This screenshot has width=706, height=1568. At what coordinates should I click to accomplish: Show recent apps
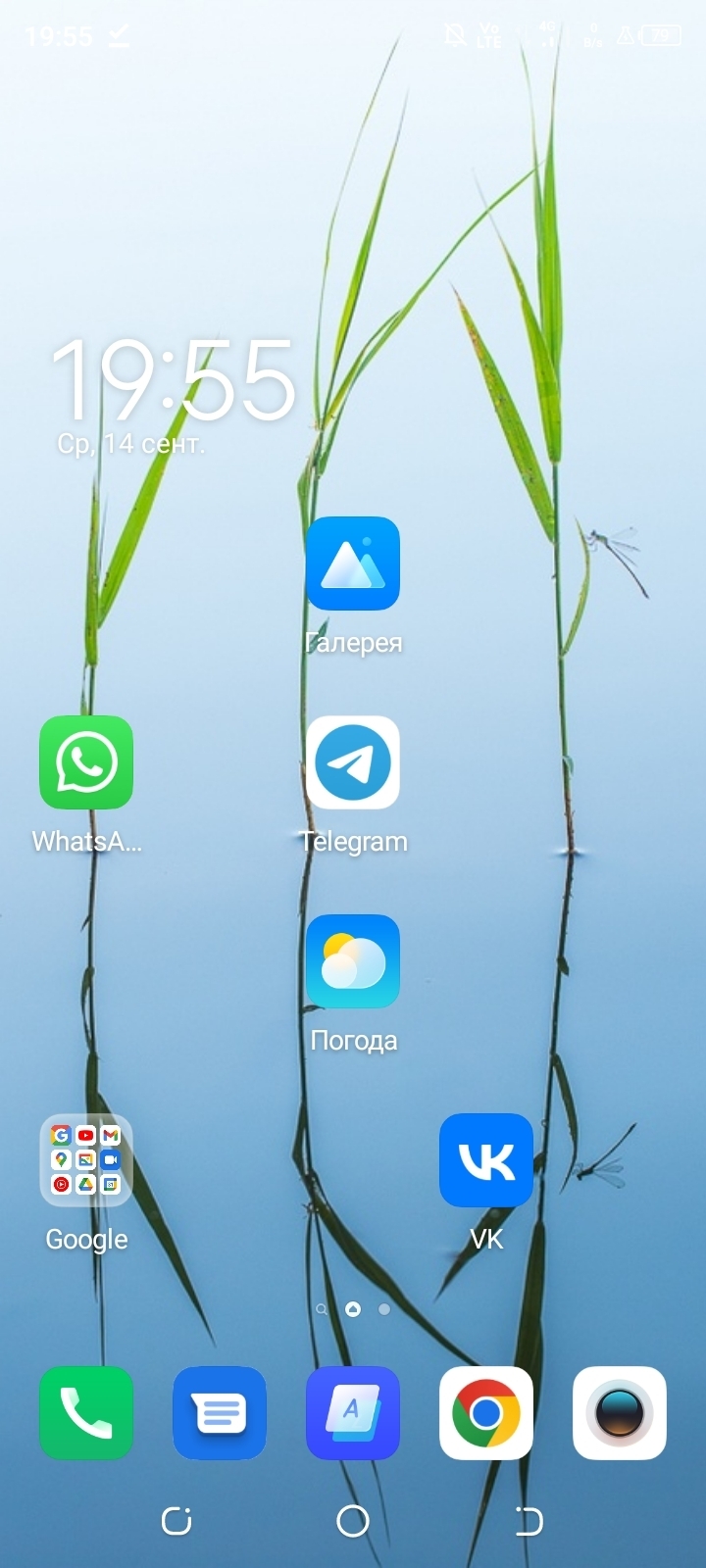[176, 1521]
